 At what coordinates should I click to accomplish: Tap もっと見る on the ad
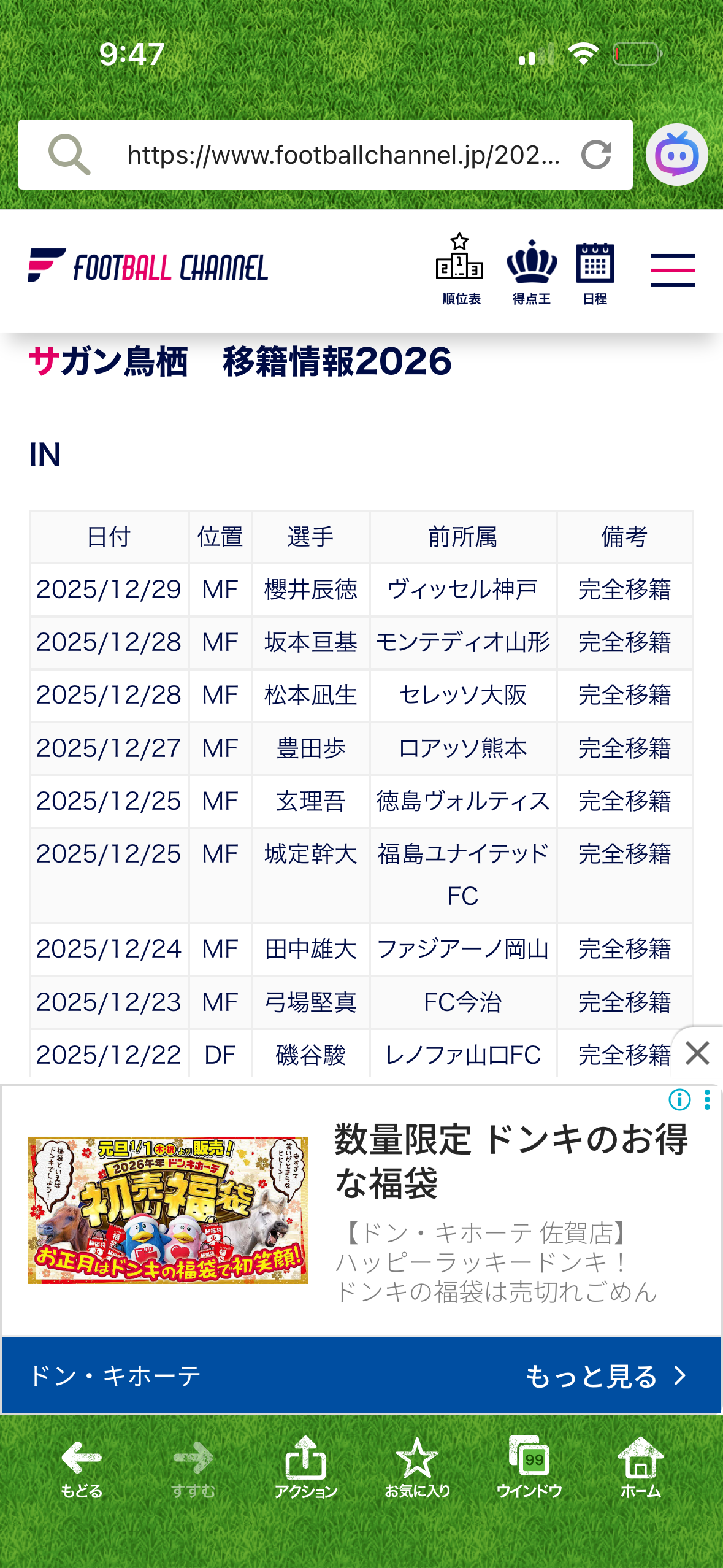coord(605,1376)
